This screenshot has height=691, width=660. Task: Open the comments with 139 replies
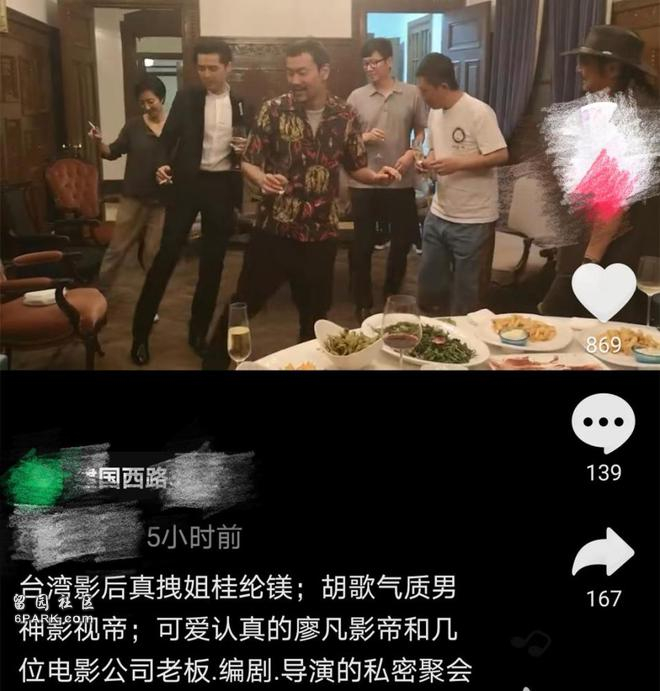pos(603,423)
